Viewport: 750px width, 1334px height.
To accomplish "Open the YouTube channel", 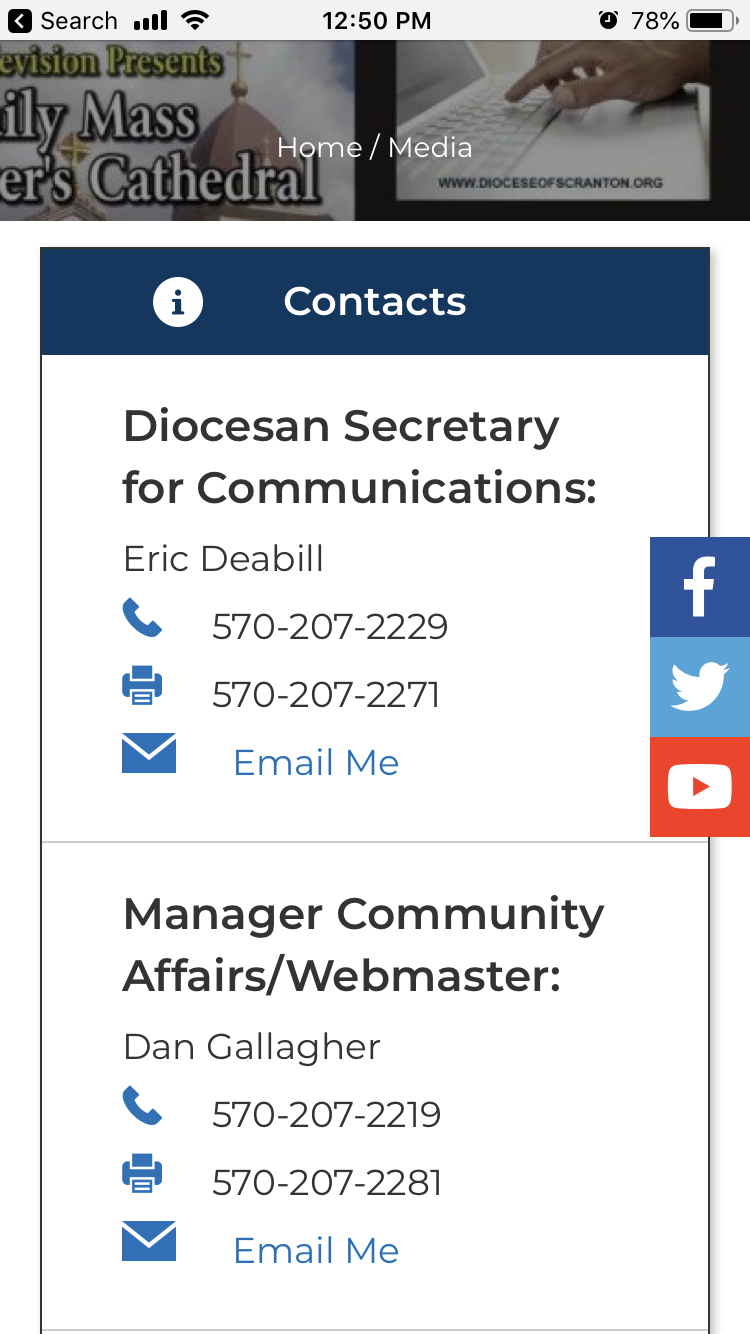I will tap(699, 787).
